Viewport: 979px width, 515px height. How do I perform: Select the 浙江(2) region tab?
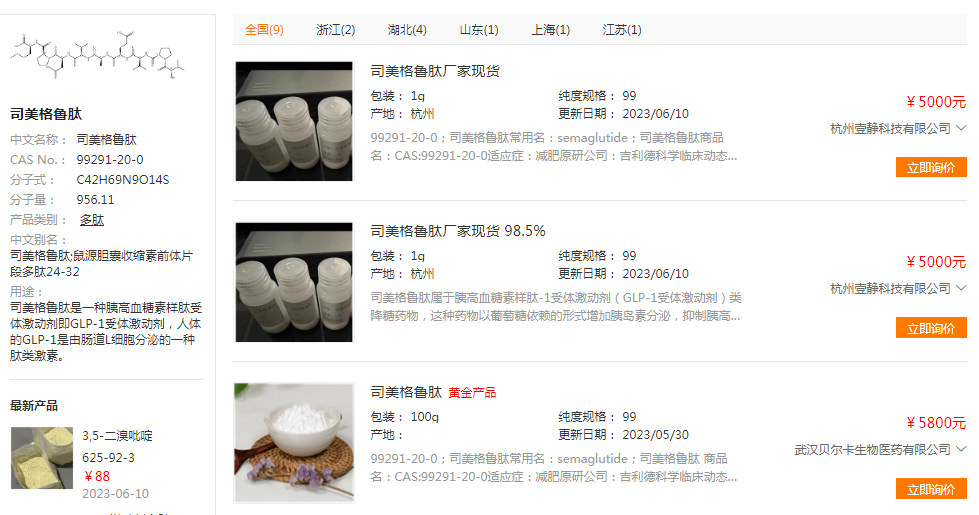pyautogui.click(x=335, y=30)
